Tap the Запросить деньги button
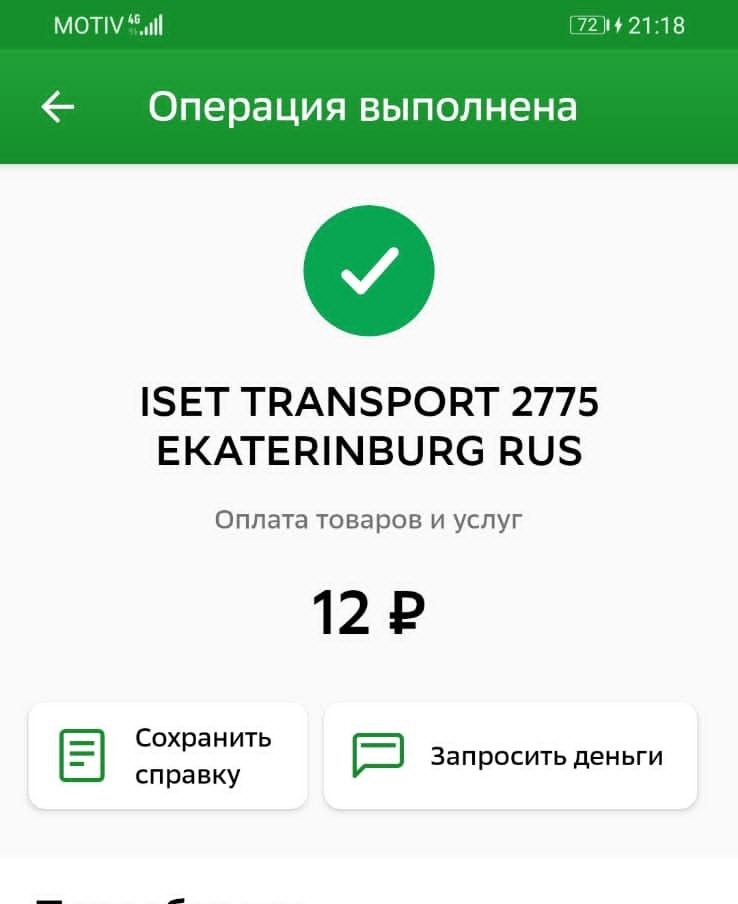The width and height of the screenshot is (738, 904). pyautogui.click(x=510, y=756)
